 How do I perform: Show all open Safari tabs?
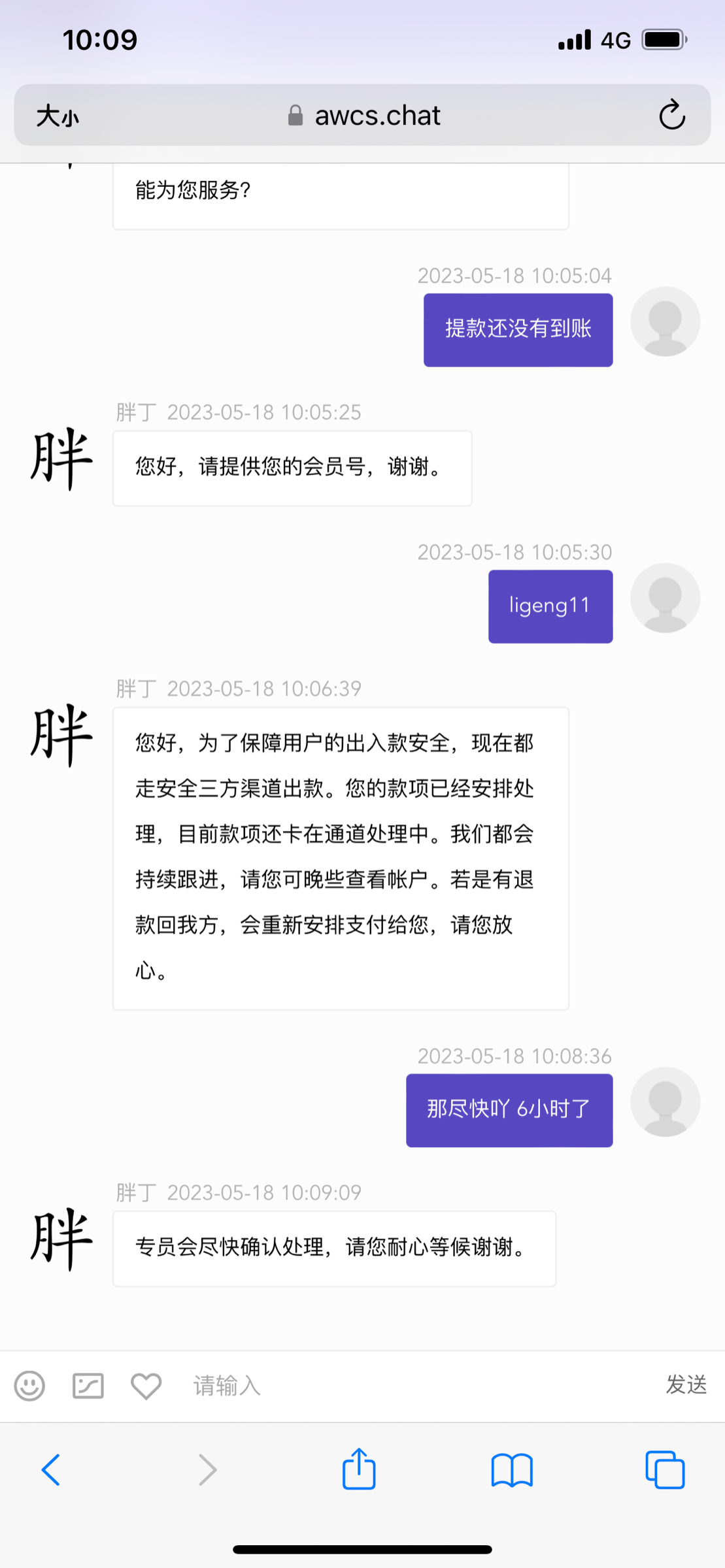(665, 1470)
